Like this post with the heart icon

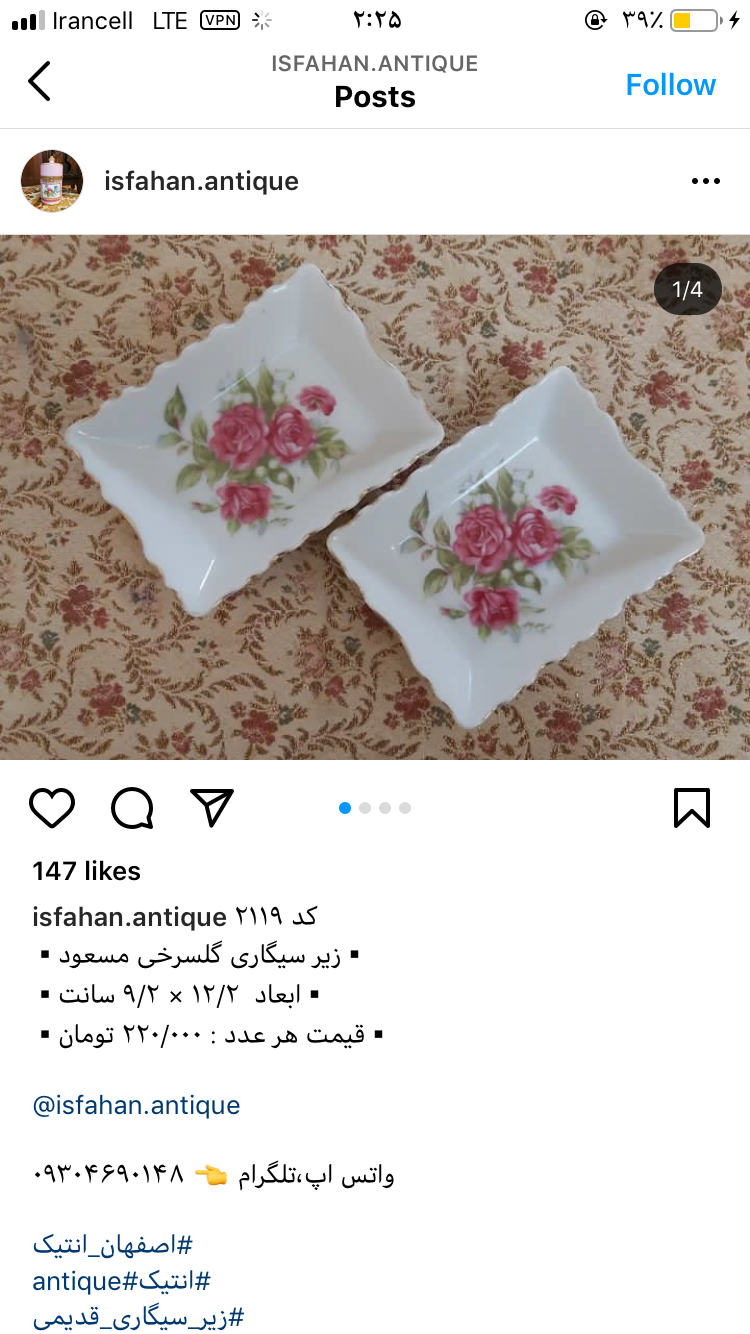pos(52,808)
